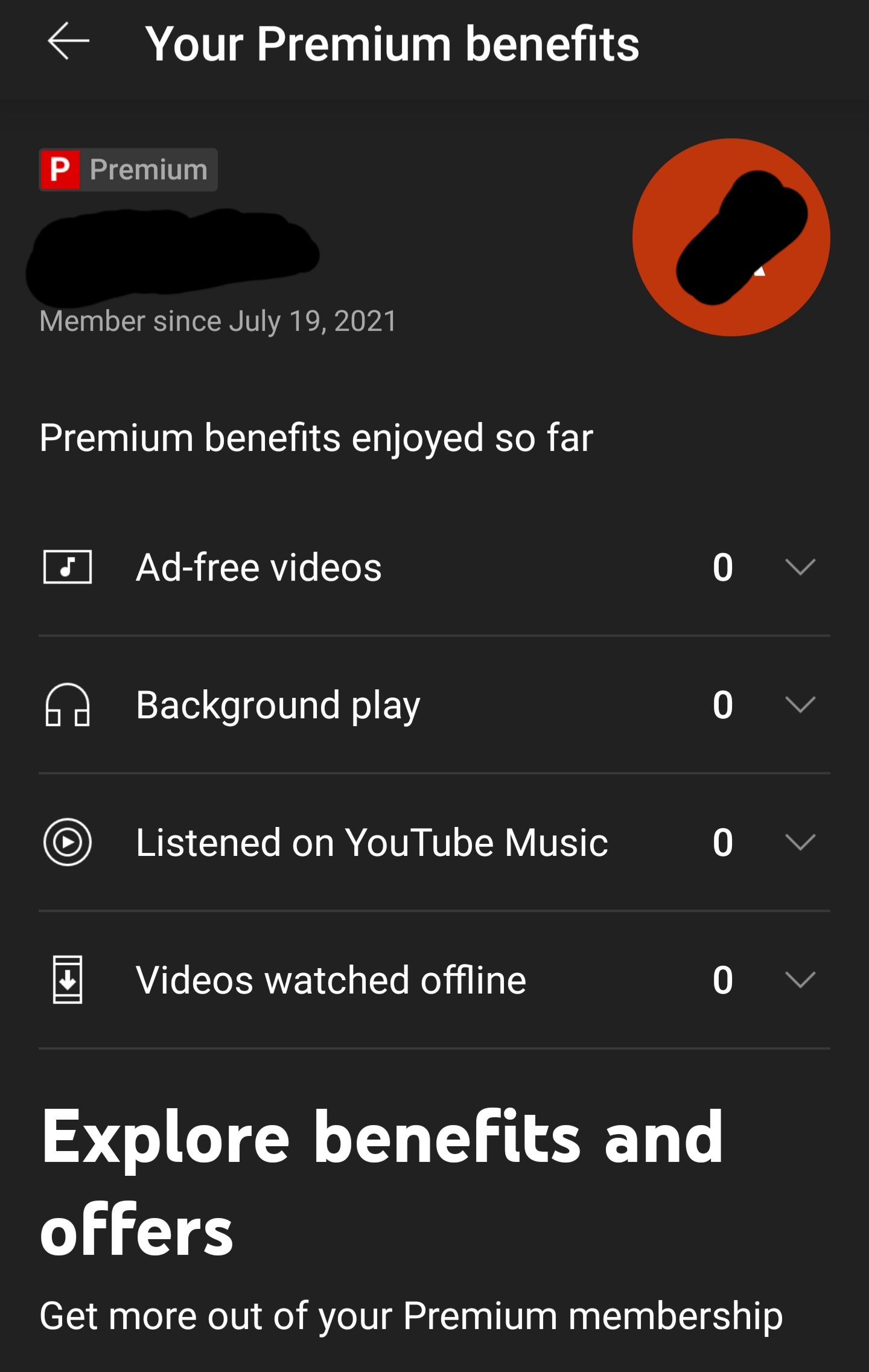The image size is (869, 1372).
Task: Expand the Ad-free videos details
Action: (800, 567)
